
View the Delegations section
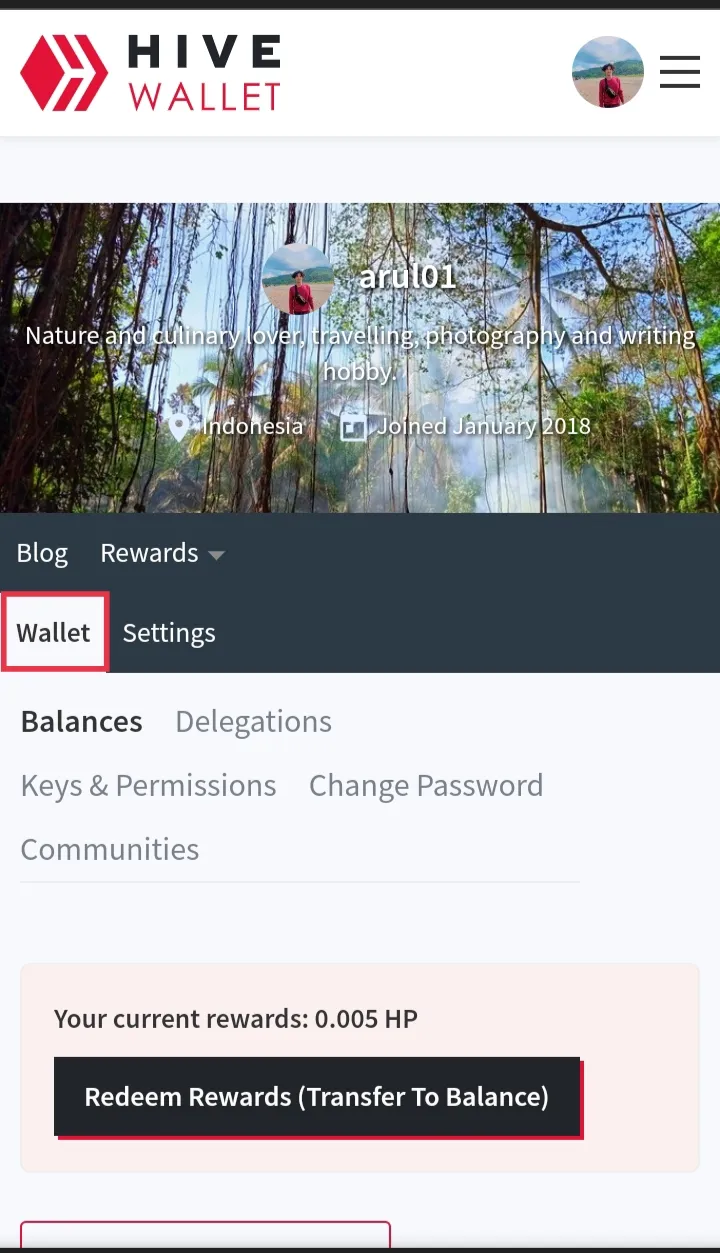[253, 721]
